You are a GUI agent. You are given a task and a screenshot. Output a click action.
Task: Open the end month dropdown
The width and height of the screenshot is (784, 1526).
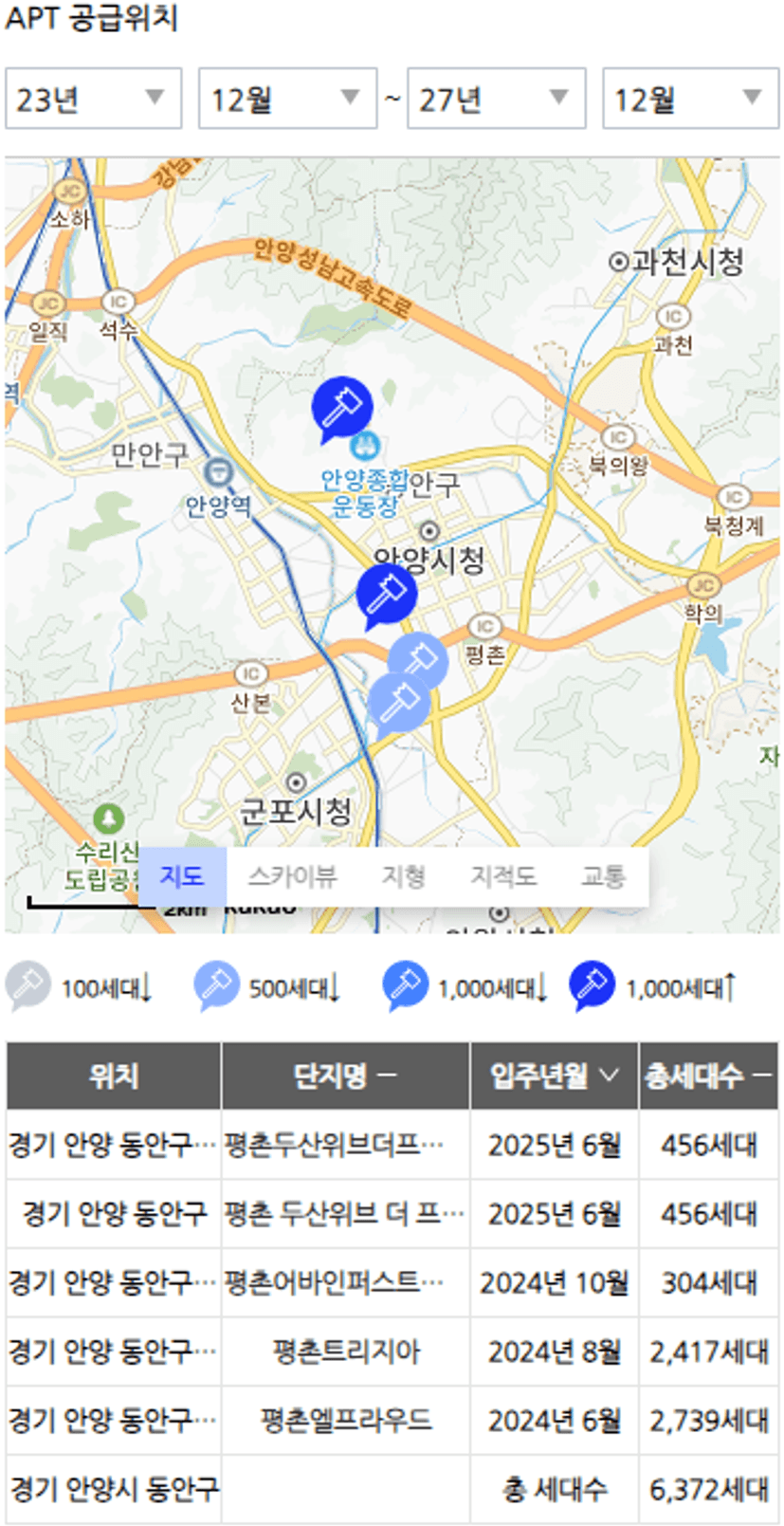click(690, 99)
